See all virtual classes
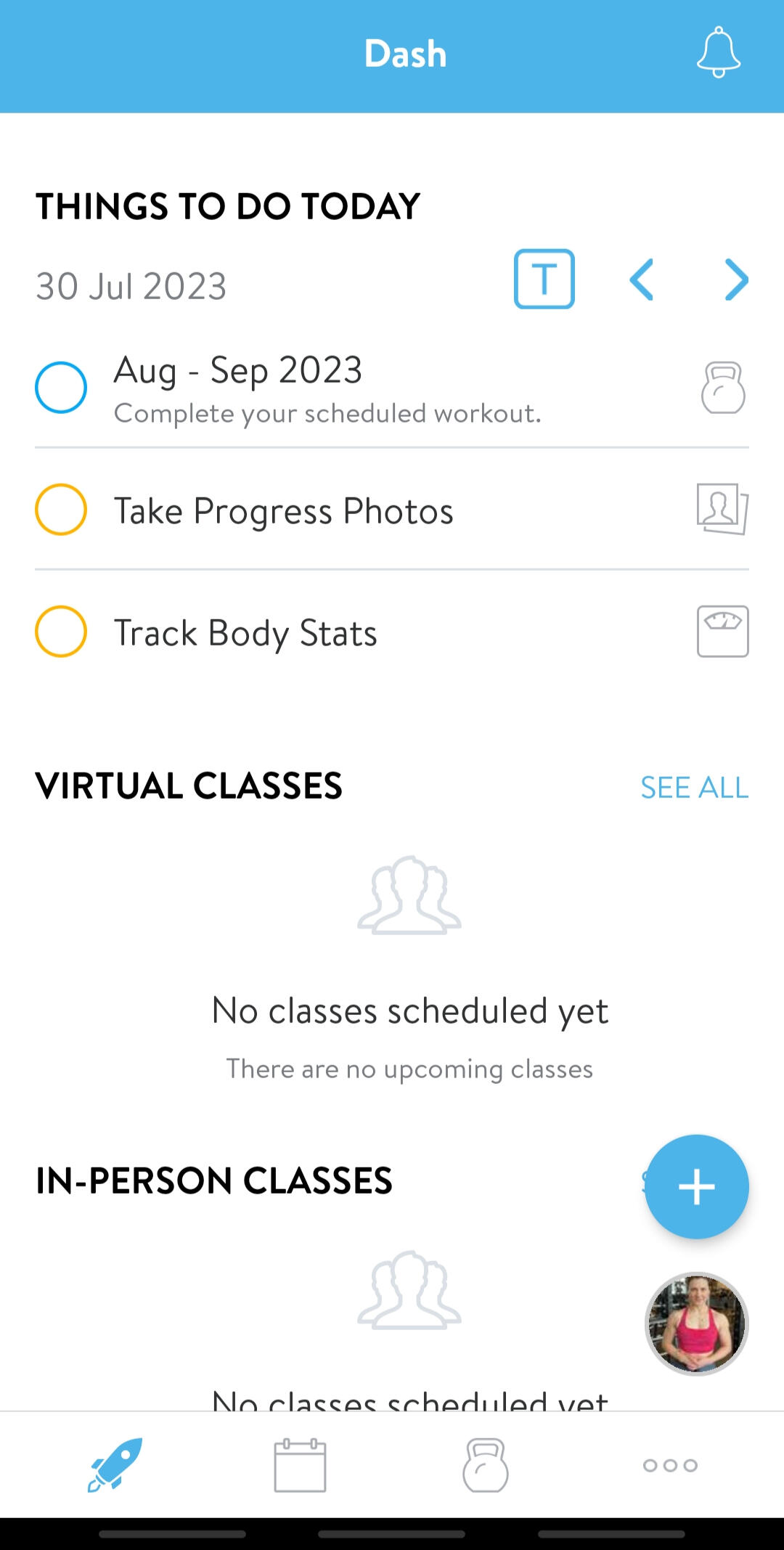The image size is (784, 1550). pyautogui.click(x=694, y=788)
